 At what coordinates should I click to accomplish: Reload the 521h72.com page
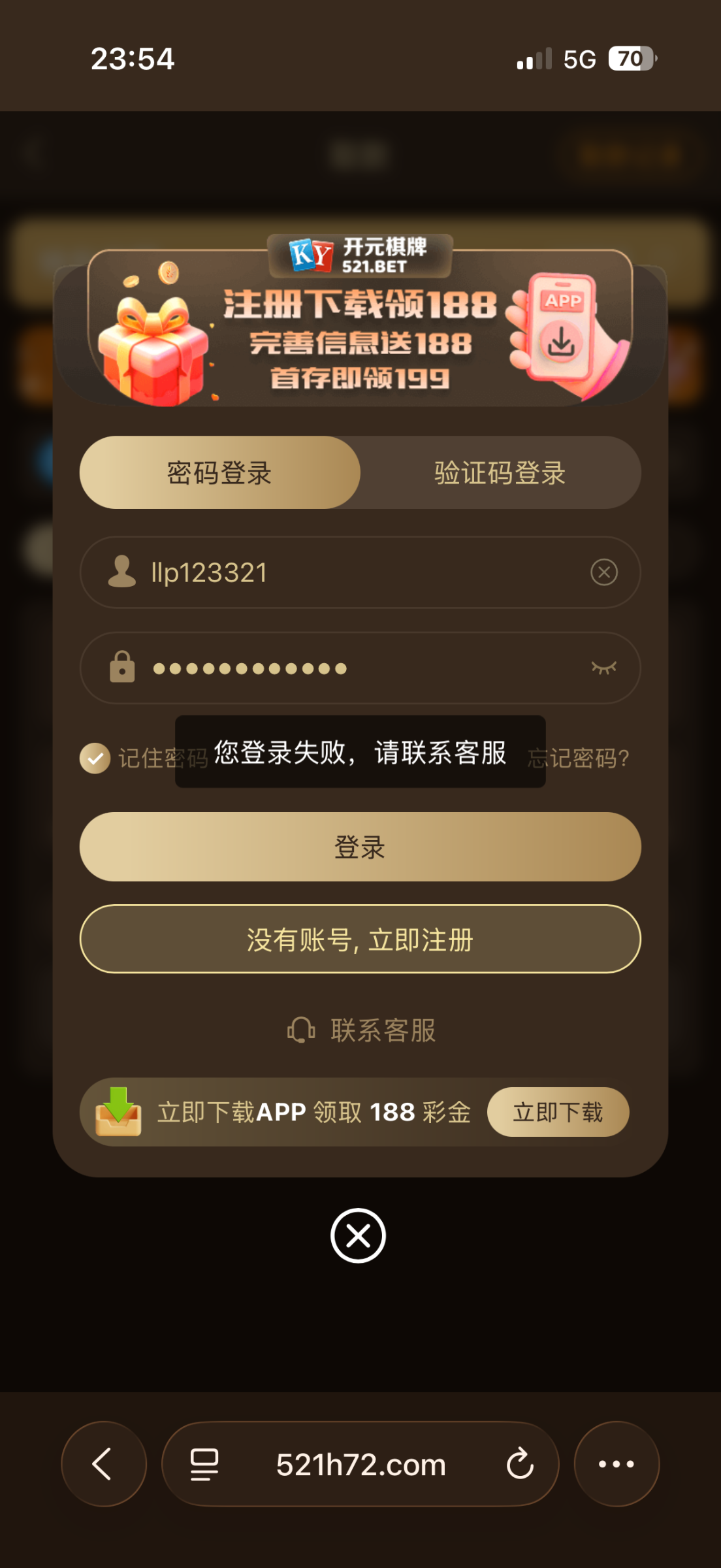pos(520,1463)
